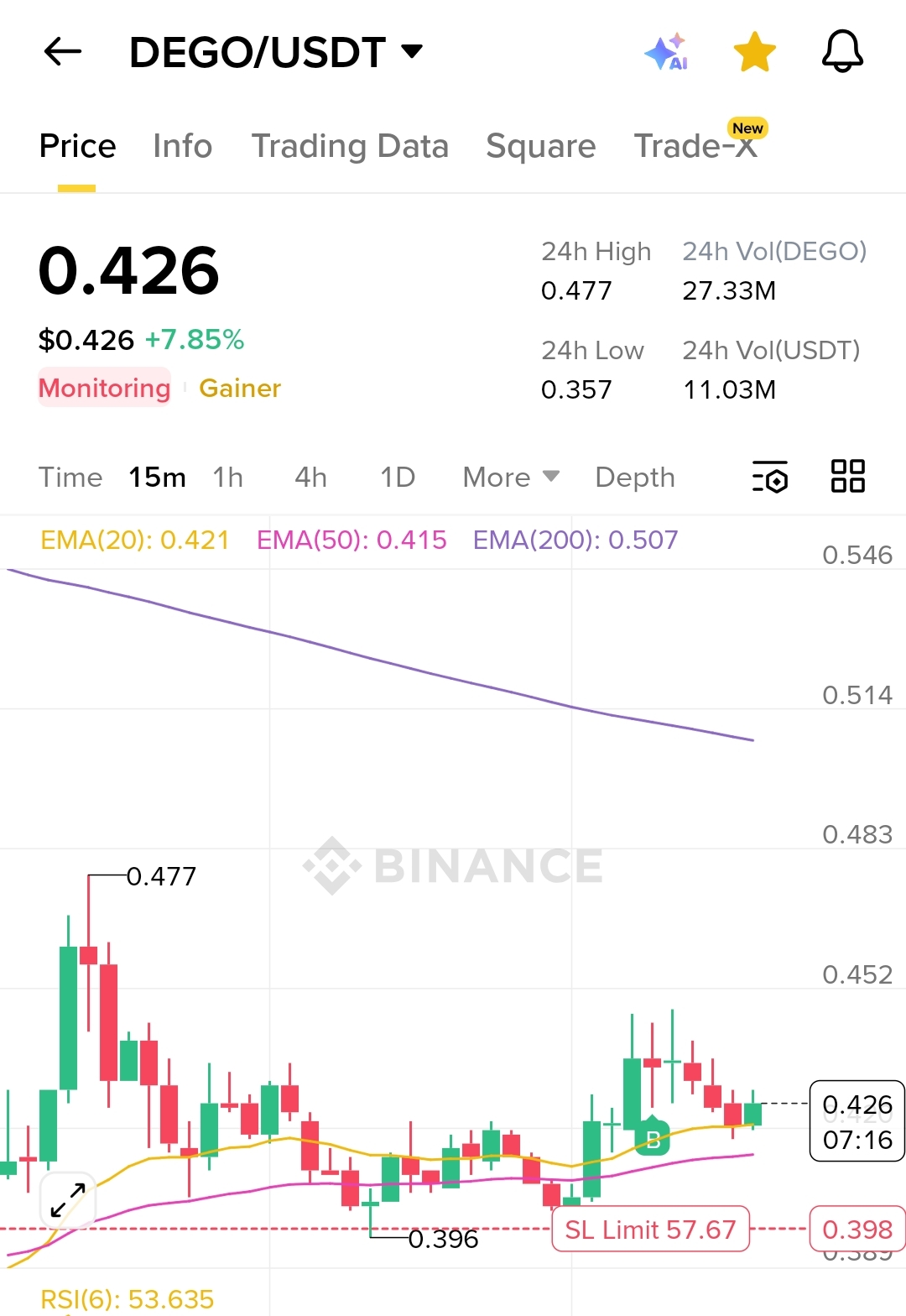The width and height of the screenshot is (906, 1316).
Task: Tap the Monitoring tag
Action: click(x=105, y=388)
